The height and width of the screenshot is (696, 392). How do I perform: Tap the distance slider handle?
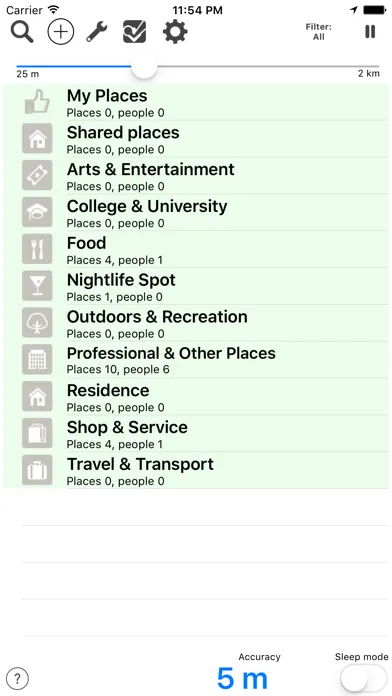pyautogui.click(x=144, y=67)
